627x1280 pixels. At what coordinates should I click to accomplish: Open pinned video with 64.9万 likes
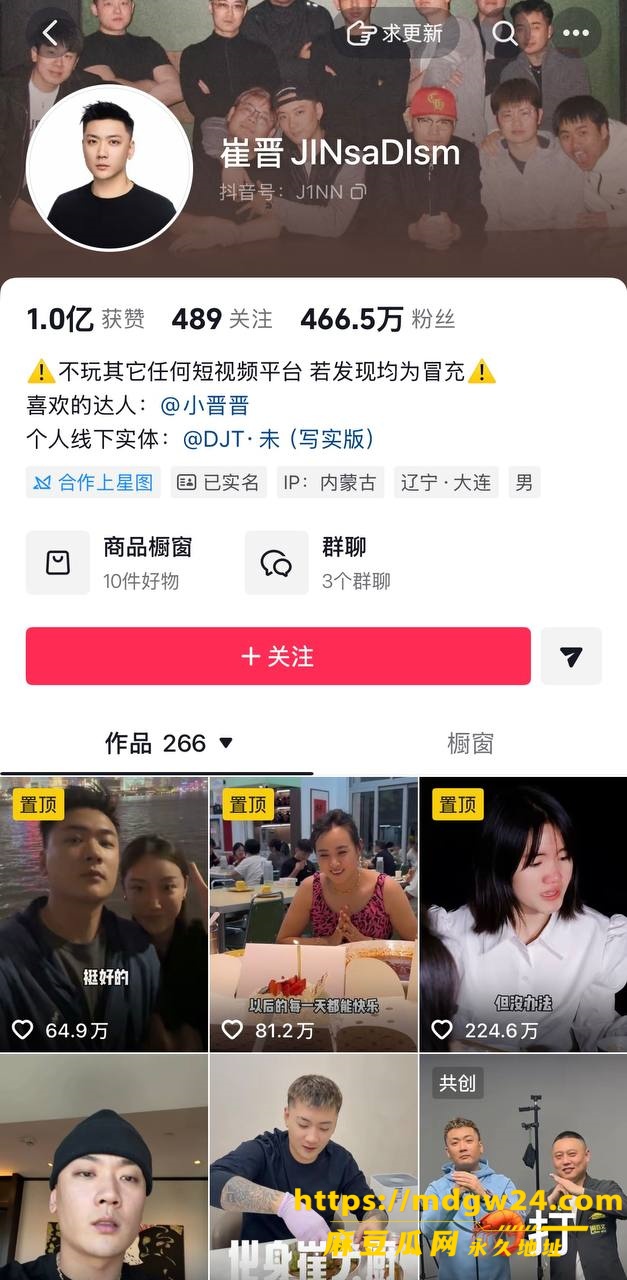(104, 914)
